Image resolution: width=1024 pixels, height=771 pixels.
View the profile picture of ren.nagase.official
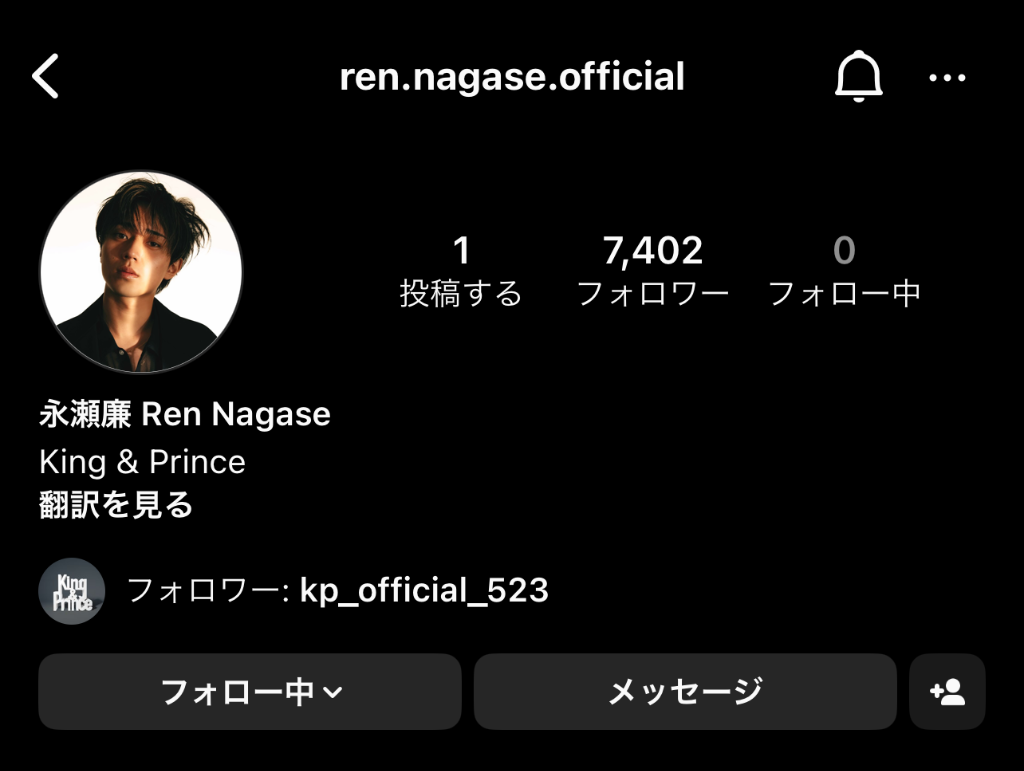click(x=141, y=272)
